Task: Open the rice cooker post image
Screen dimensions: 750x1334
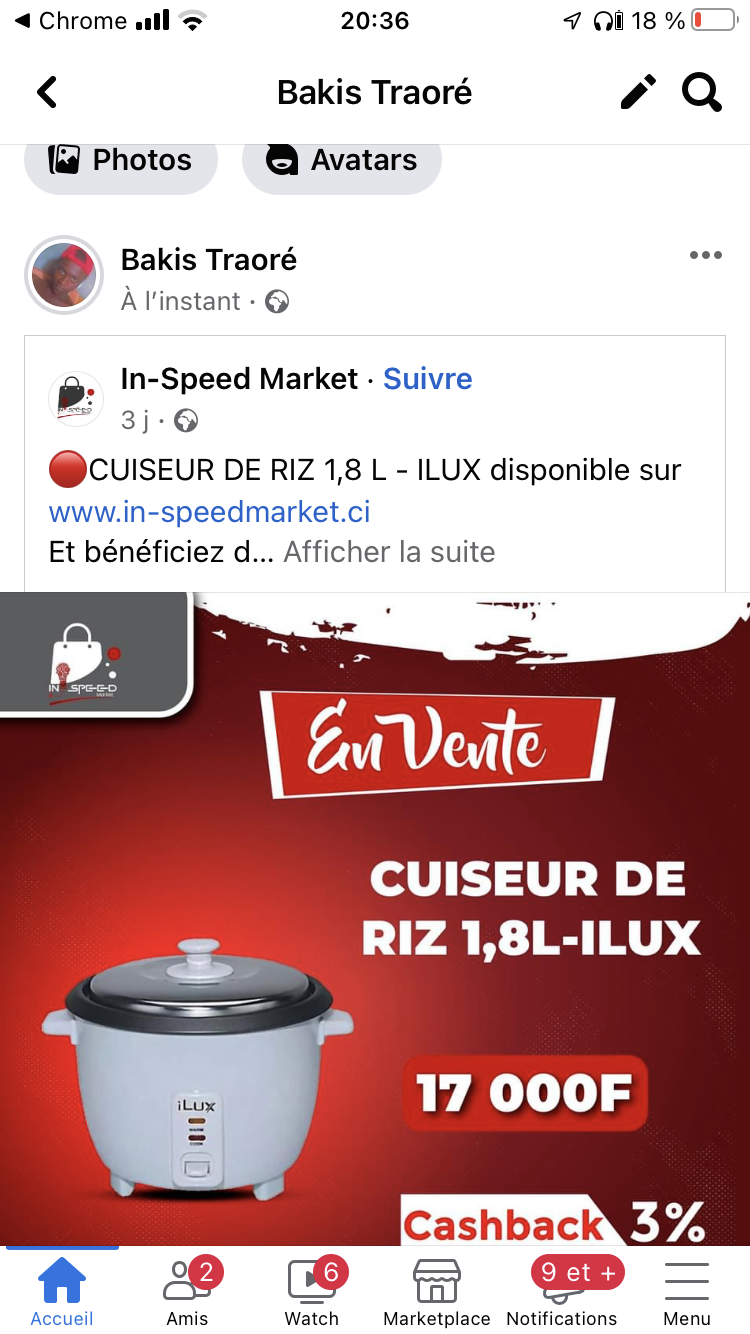Action: tap(375, 920)
